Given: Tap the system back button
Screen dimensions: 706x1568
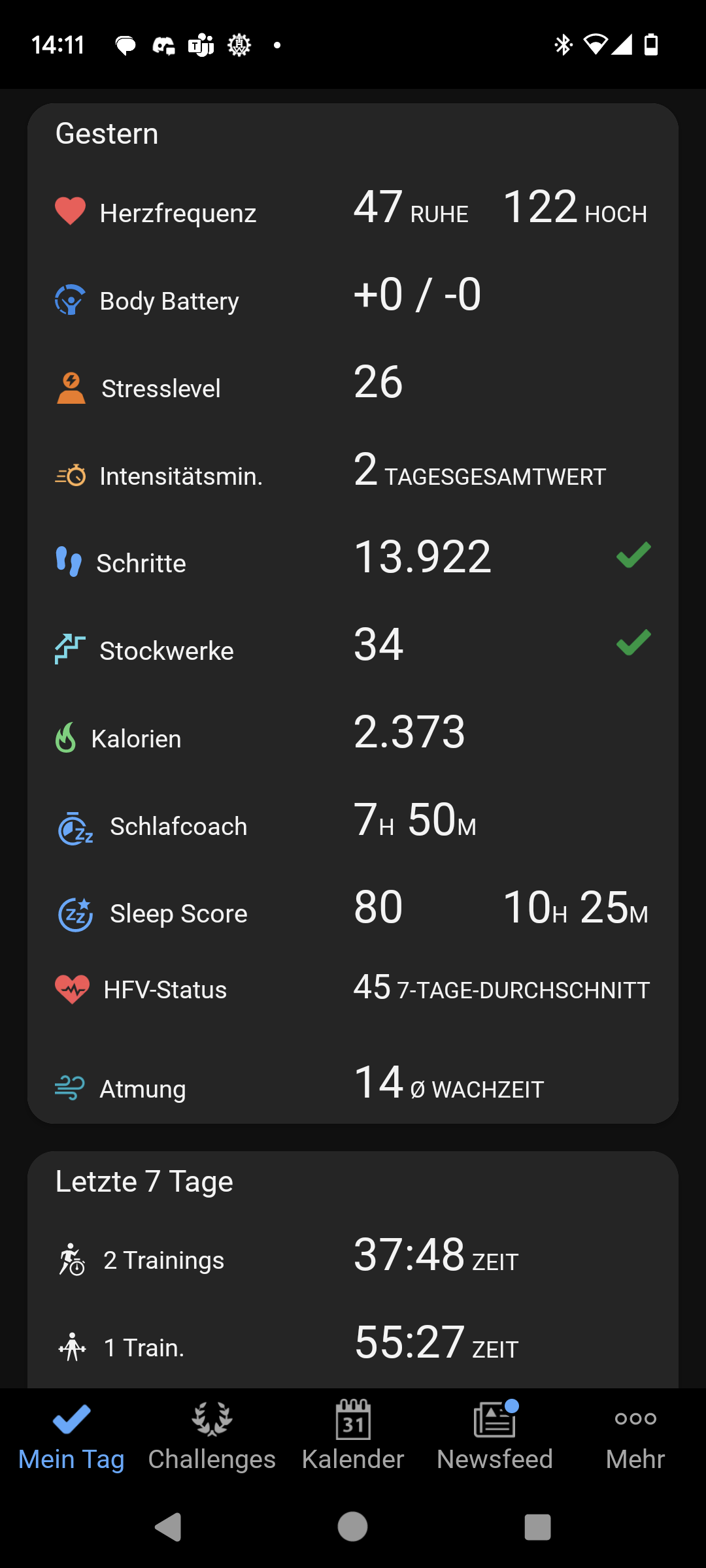Looking at the screenshot, I should 168,1527.
